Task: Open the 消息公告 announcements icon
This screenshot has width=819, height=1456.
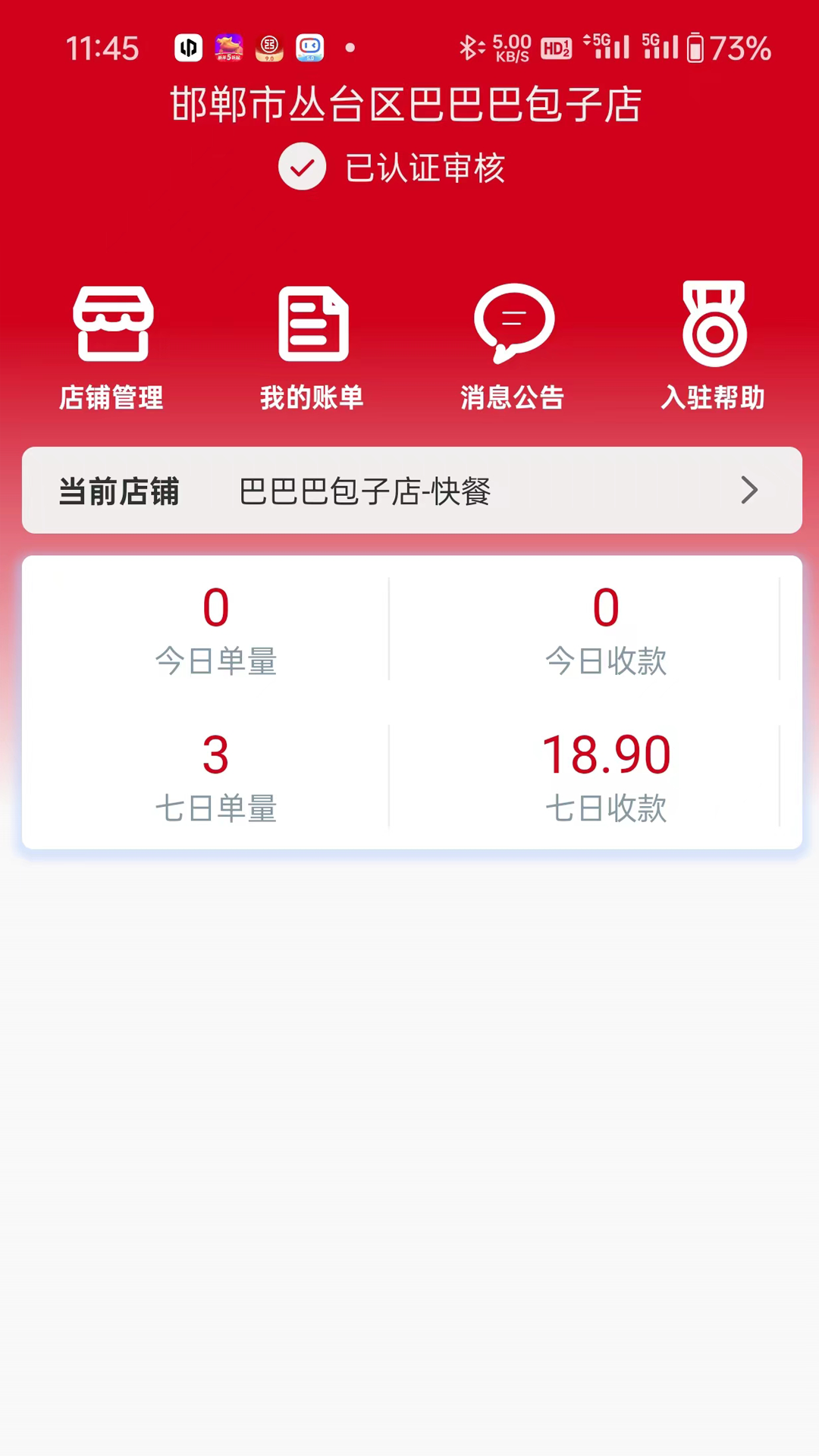Action: (513, 349)
